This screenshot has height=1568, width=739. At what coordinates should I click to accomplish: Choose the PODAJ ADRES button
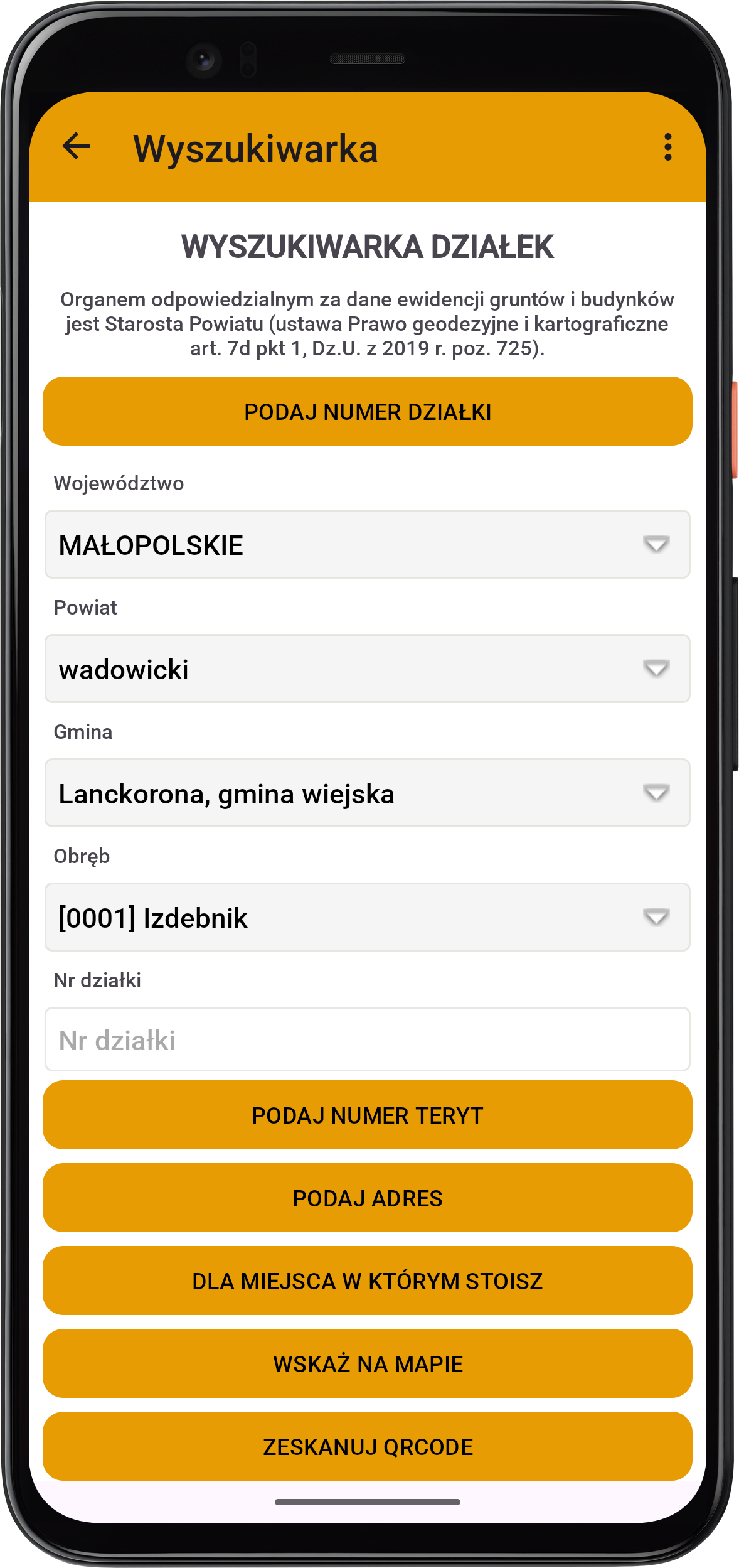(368, 1198)
